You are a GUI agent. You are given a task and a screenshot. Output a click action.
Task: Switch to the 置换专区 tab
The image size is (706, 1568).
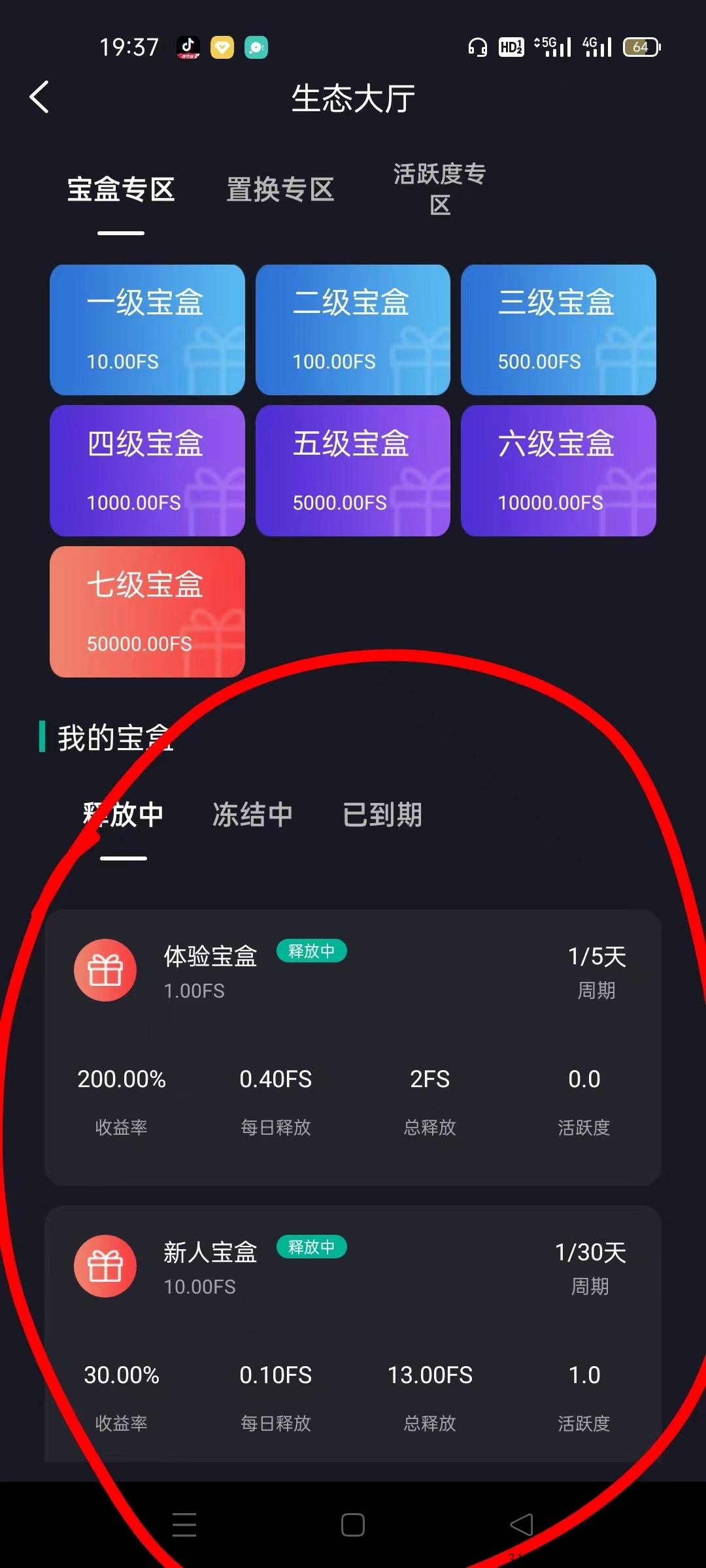pos(280,189)
